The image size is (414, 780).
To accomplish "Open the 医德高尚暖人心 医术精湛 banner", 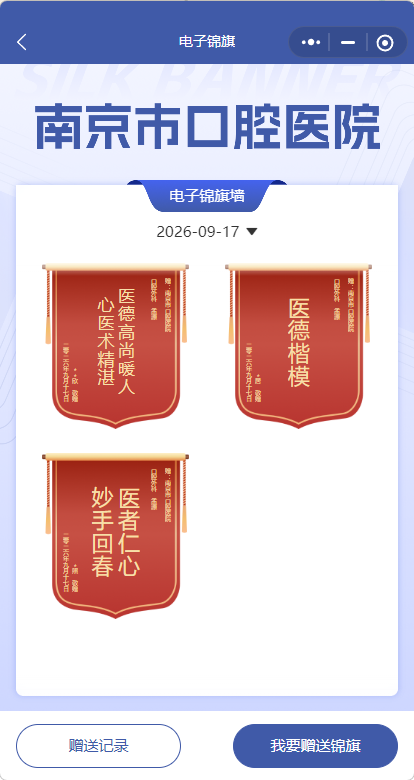I will pos(115,346).
